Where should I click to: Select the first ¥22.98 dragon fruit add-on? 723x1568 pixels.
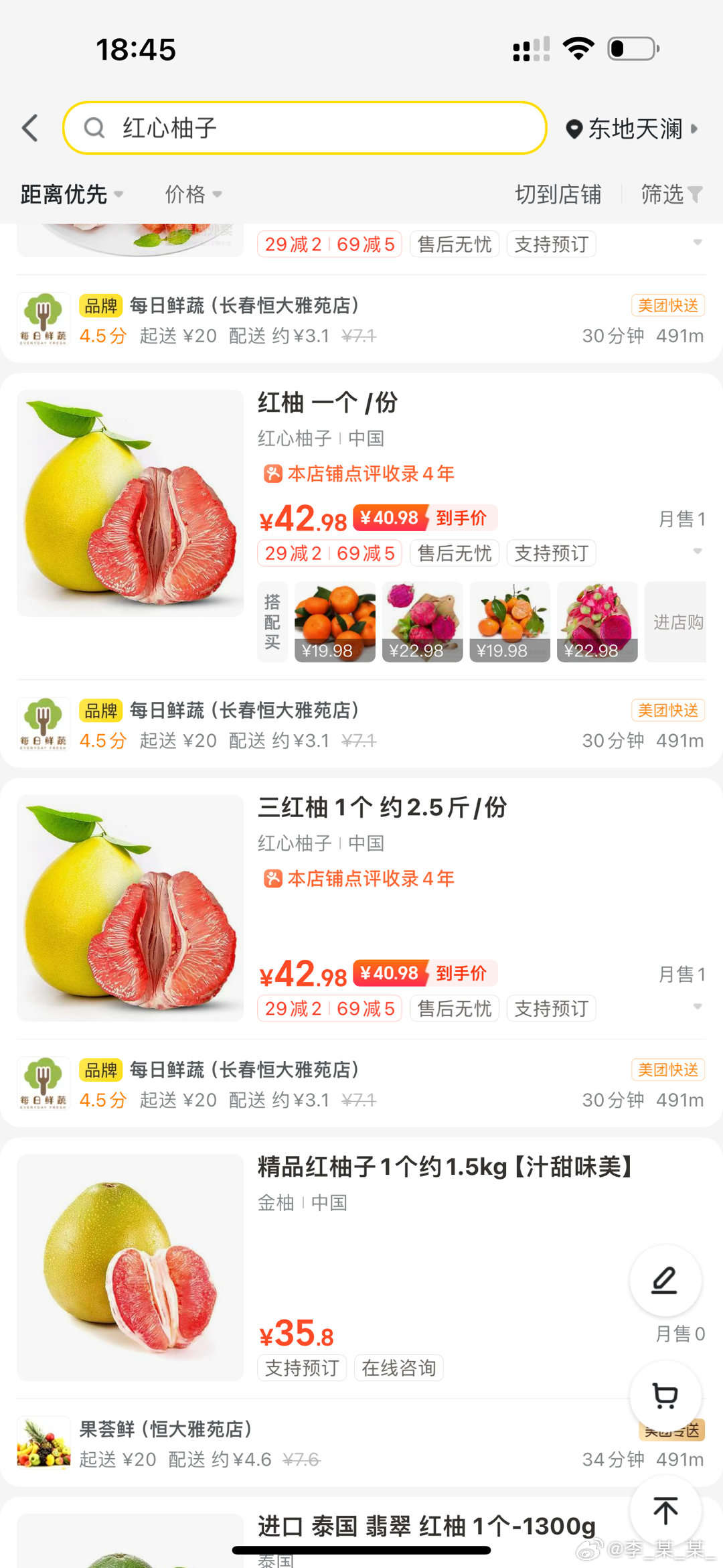pyautogui.click(x=422, y=622)
